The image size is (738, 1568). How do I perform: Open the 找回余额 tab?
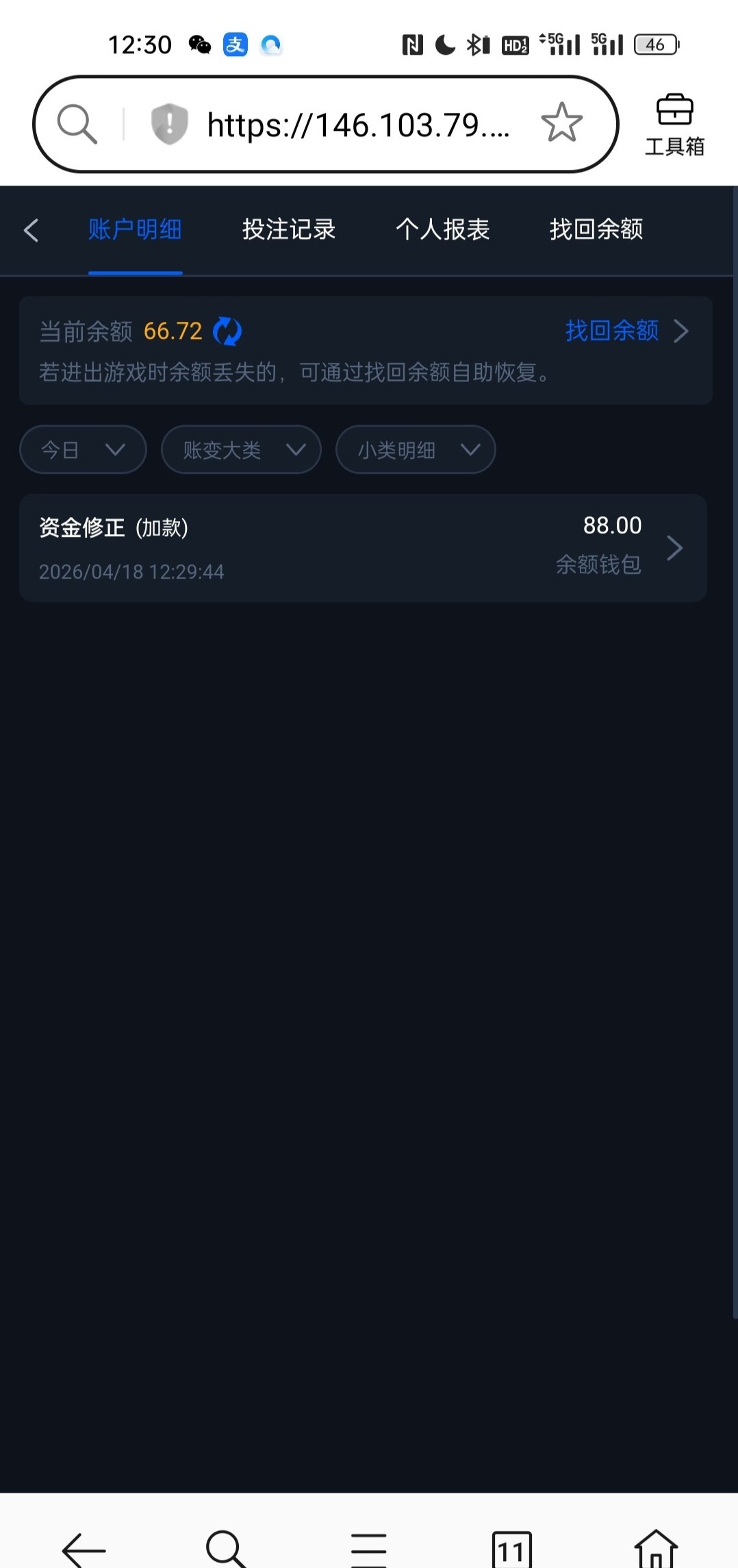coord(596,229)
